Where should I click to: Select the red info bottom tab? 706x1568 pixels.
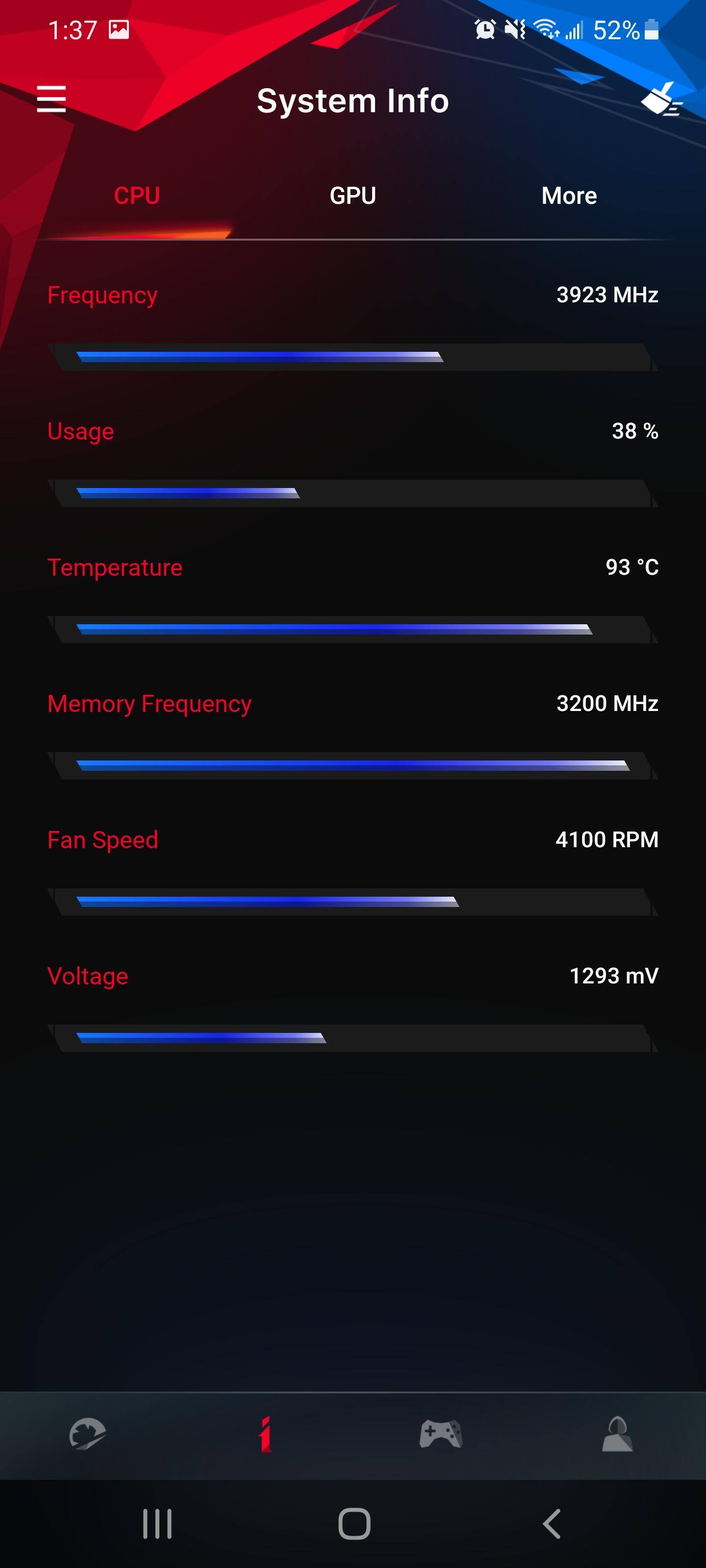(265, 1434)
